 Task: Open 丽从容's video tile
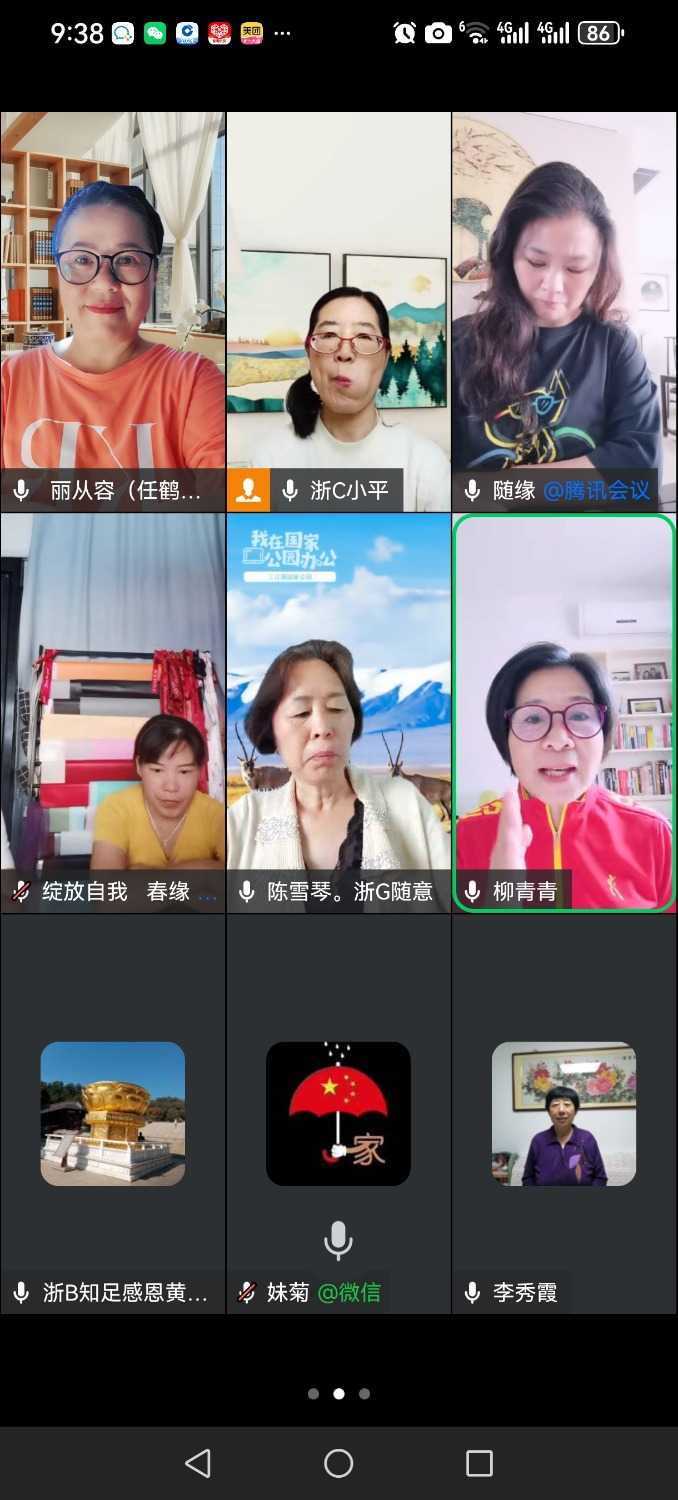113,310
